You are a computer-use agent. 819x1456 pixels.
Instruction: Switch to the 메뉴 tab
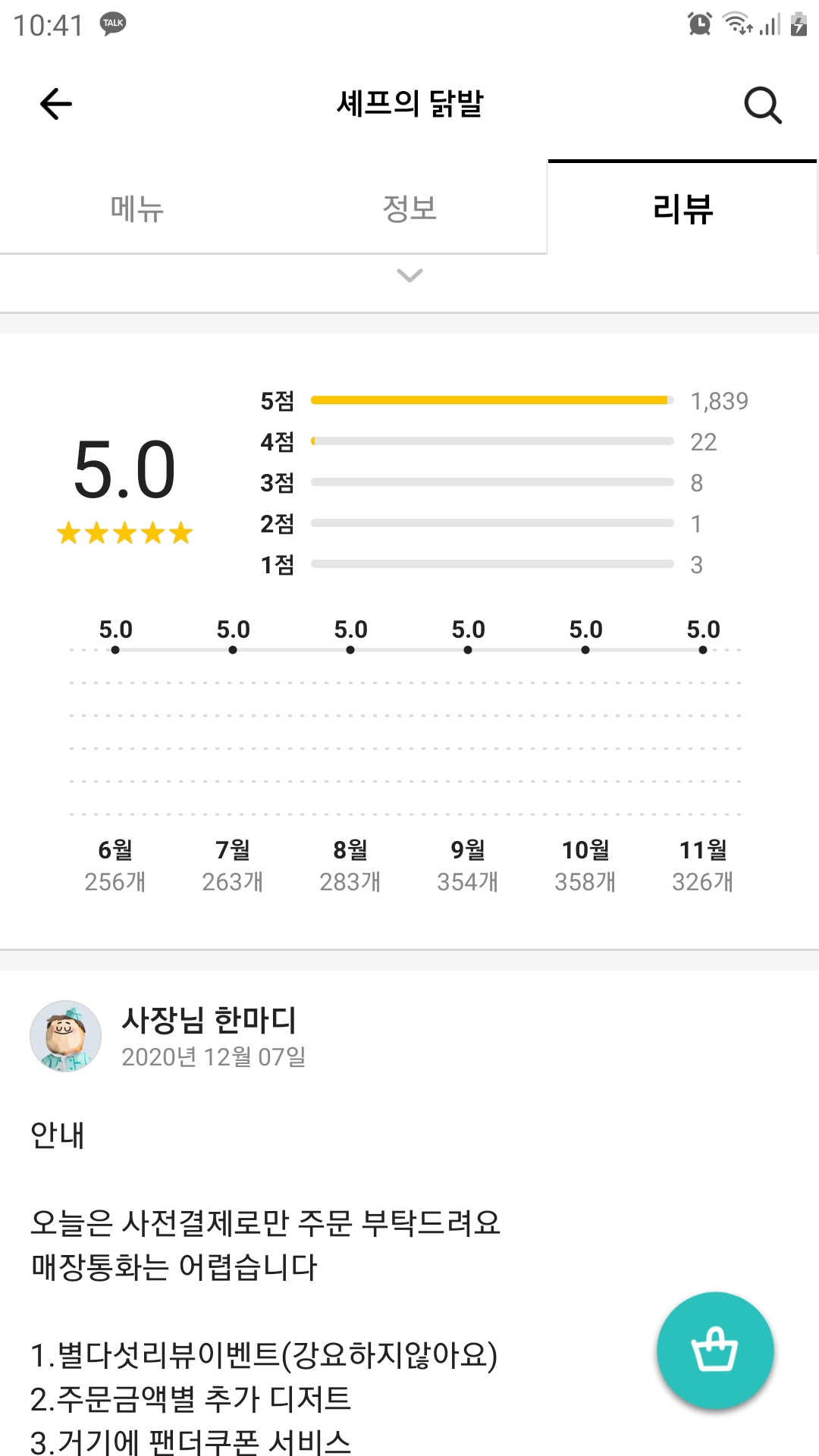[137, 208]
